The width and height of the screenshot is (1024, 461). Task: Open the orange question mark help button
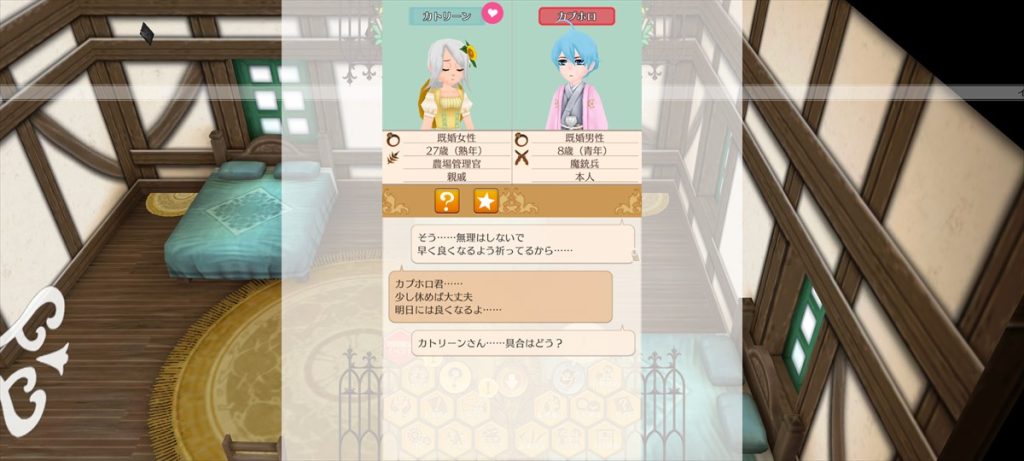click(446, 201)
